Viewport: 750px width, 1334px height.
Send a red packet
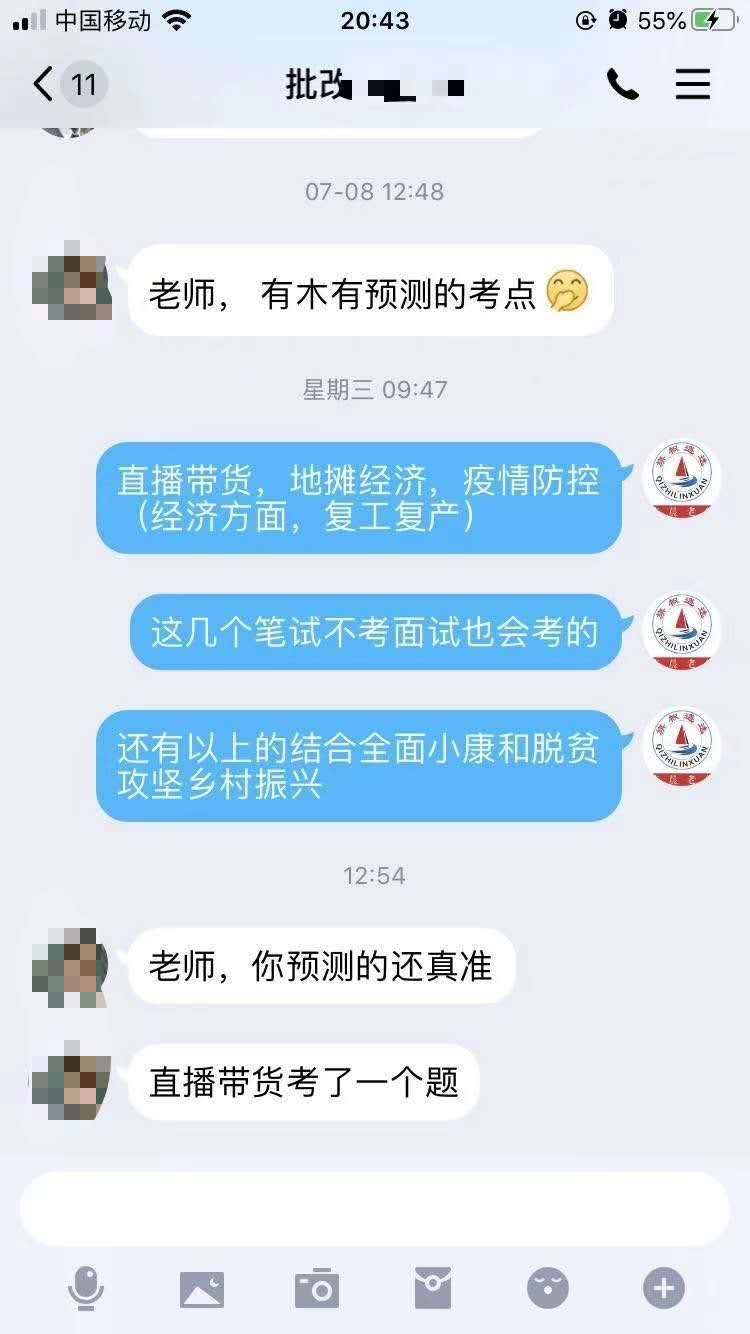point(433,1288)
